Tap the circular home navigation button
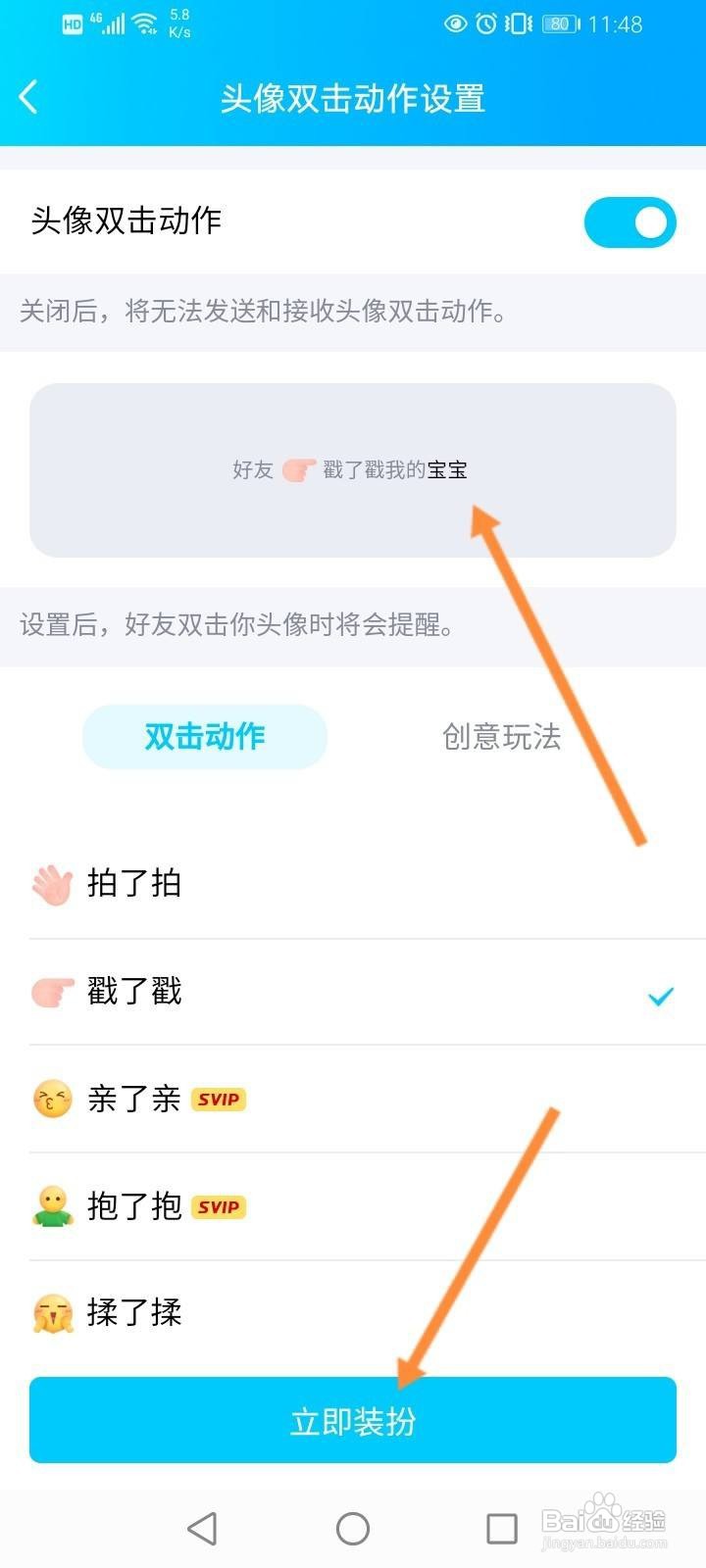This screenshot has height=1568, width=706. (x=352, y=1527)
